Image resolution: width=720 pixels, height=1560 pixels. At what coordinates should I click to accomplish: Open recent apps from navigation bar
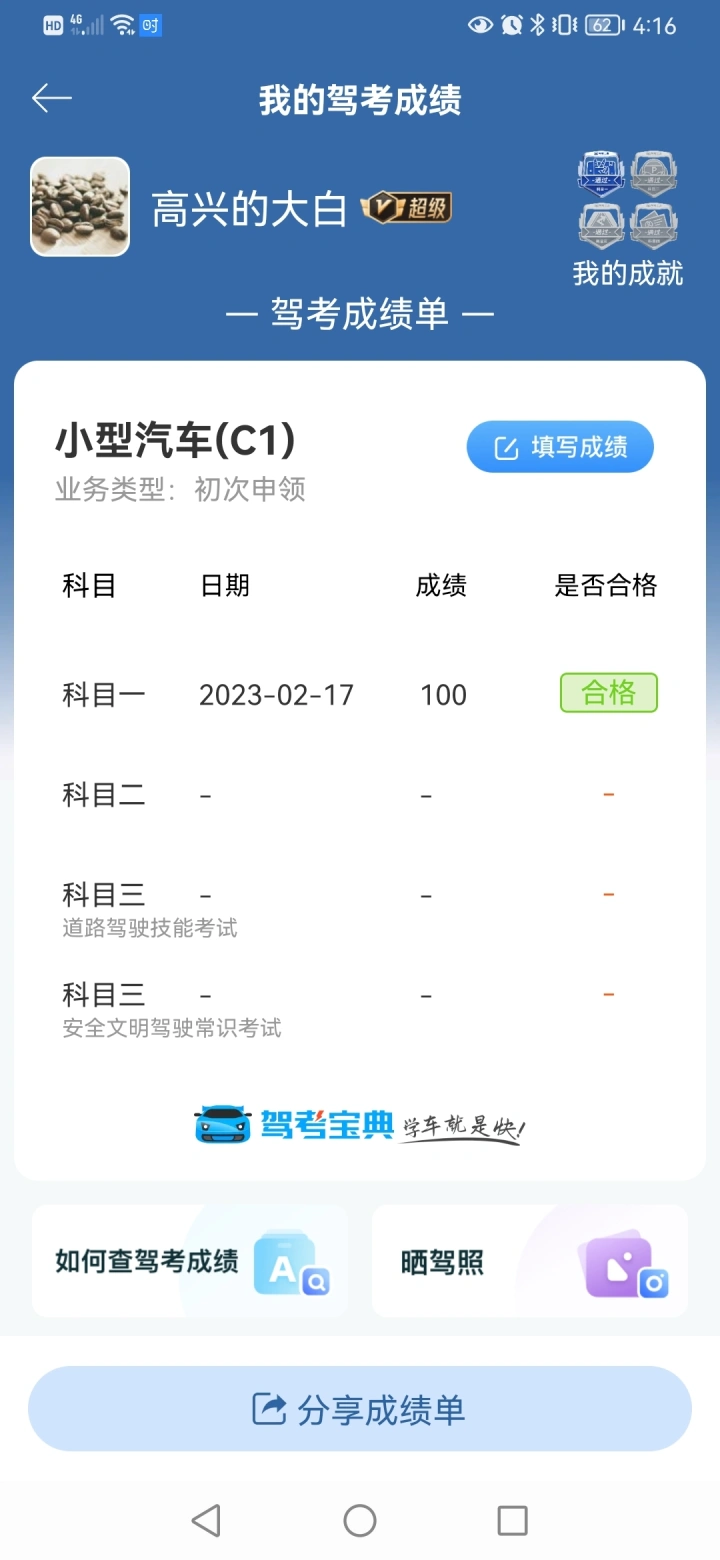coord(512,1521)
